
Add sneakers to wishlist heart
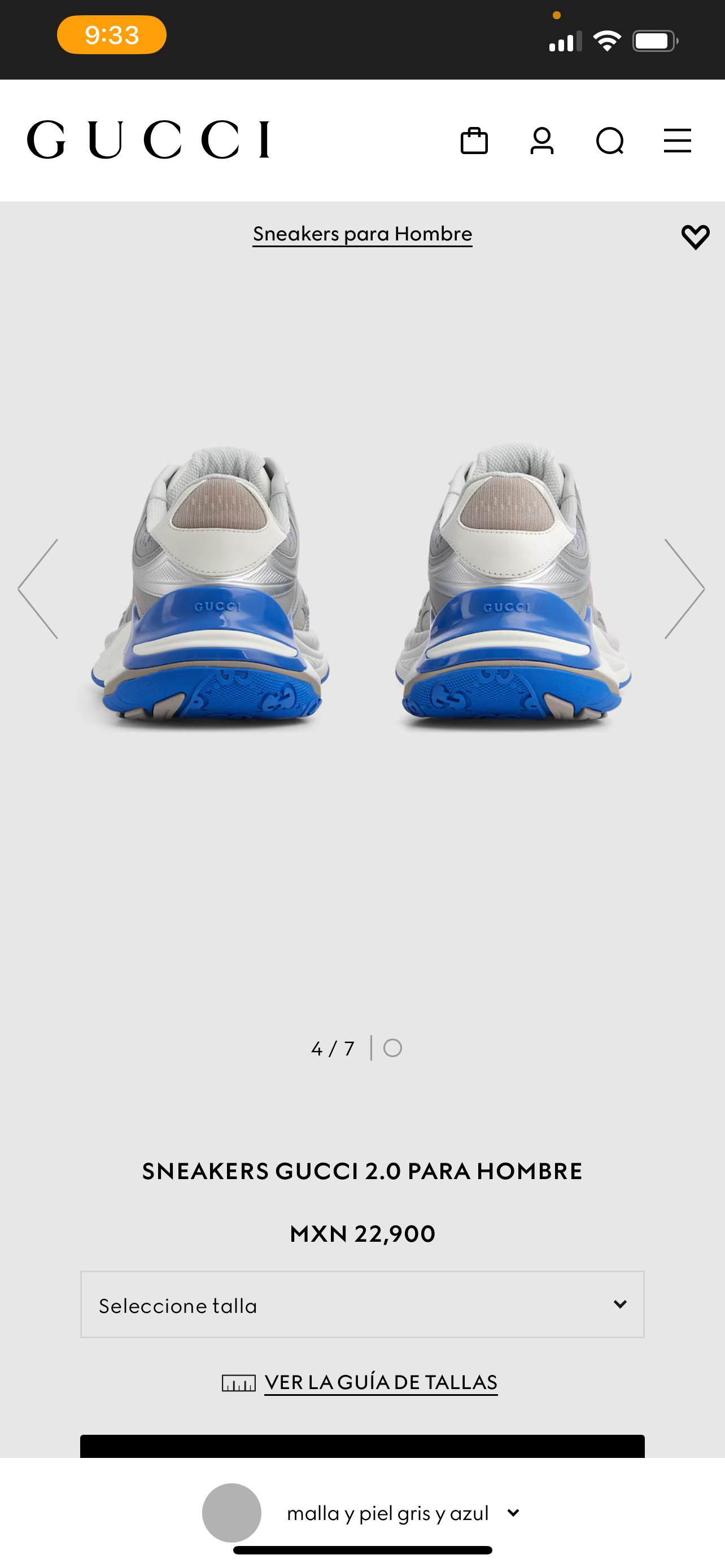pos(695,237)
